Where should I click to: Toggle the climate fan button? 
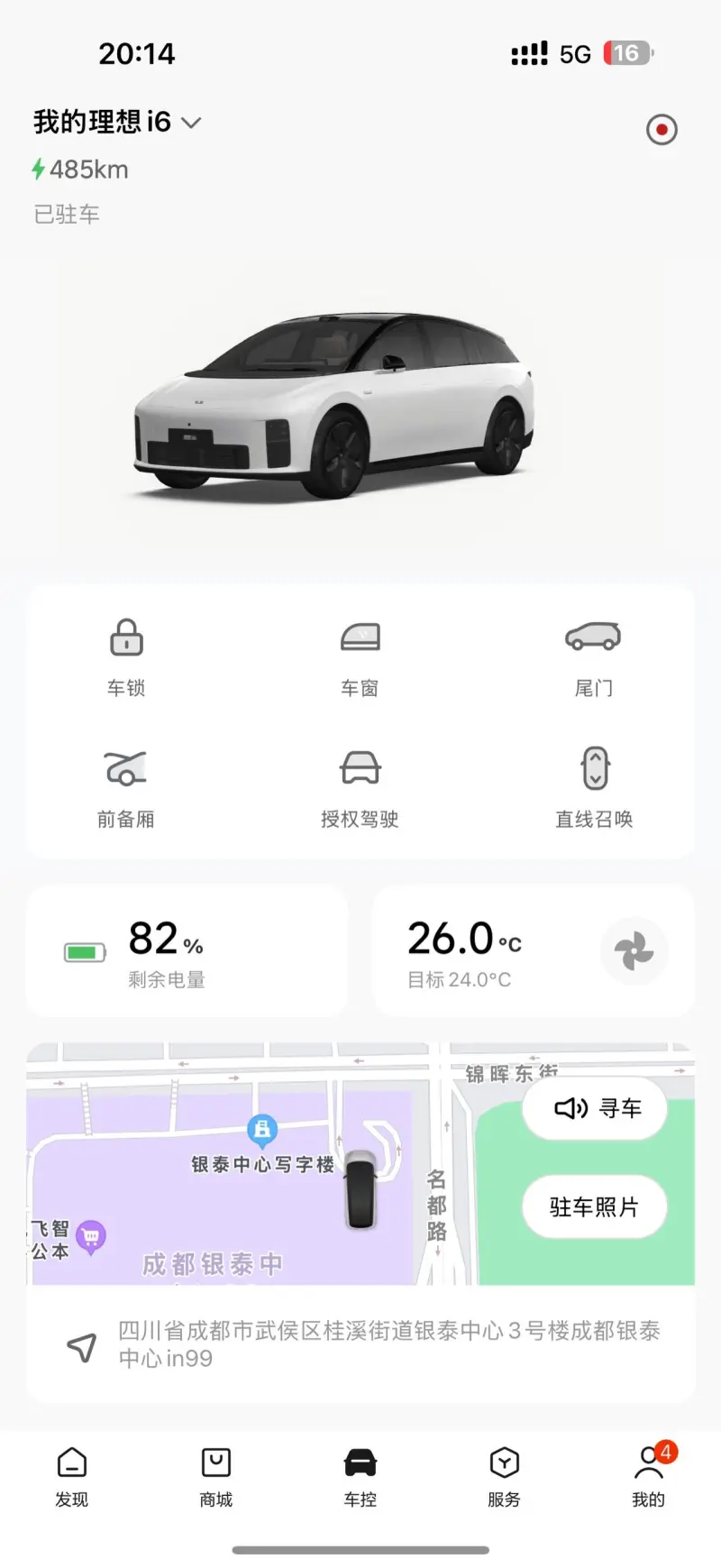click(x=634, y=951)
